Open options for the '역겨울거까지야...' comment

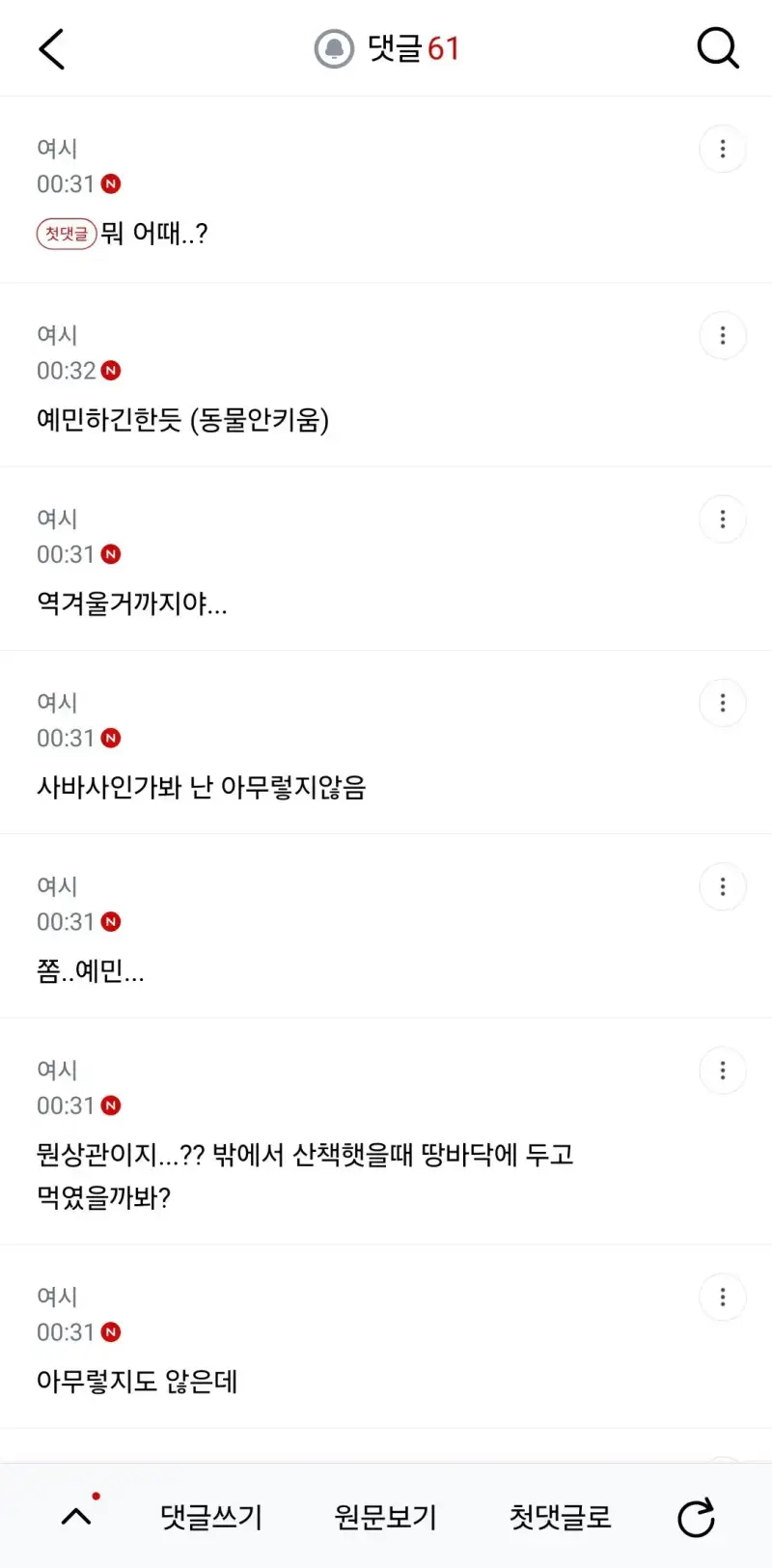coord(723,519)
